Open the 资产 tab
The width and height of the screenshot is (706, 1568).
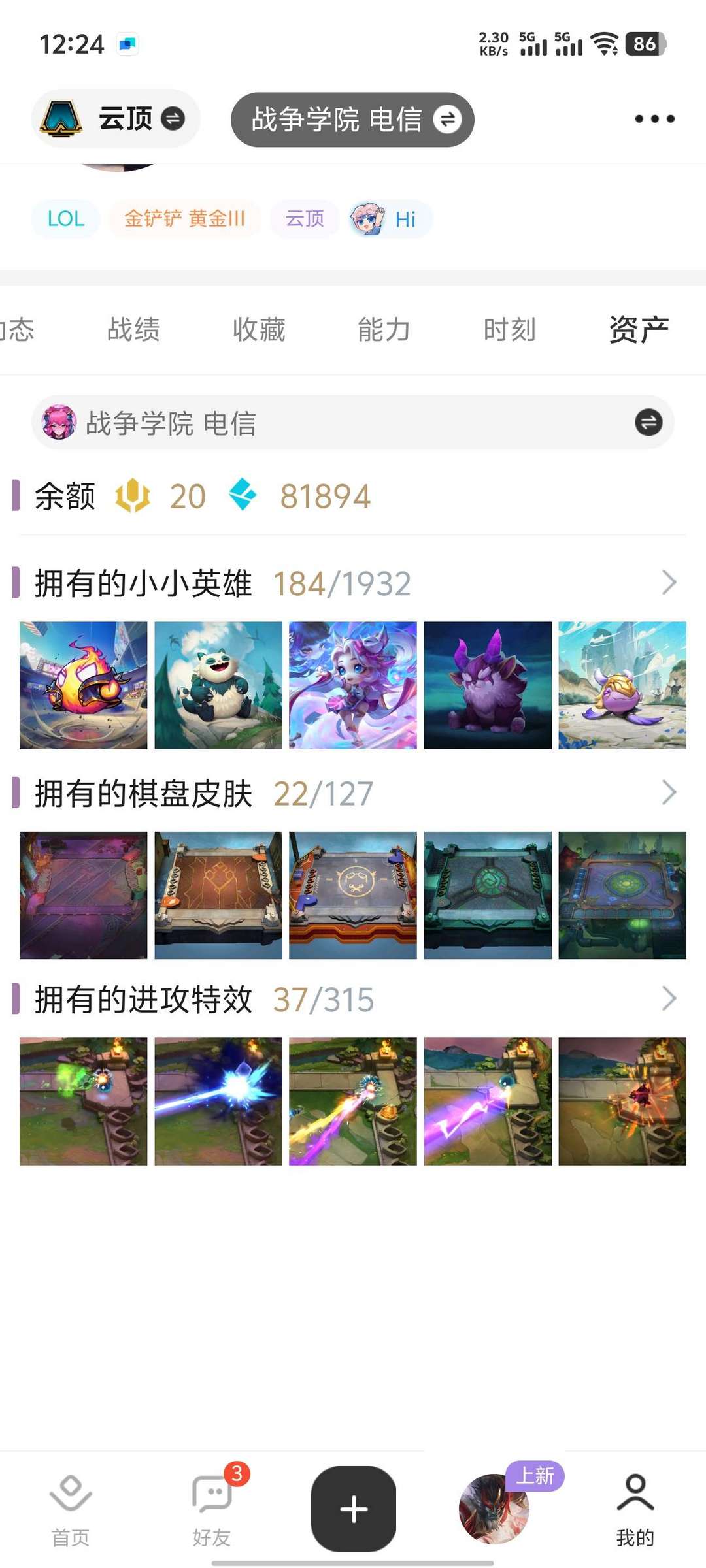tap(639, 329)
